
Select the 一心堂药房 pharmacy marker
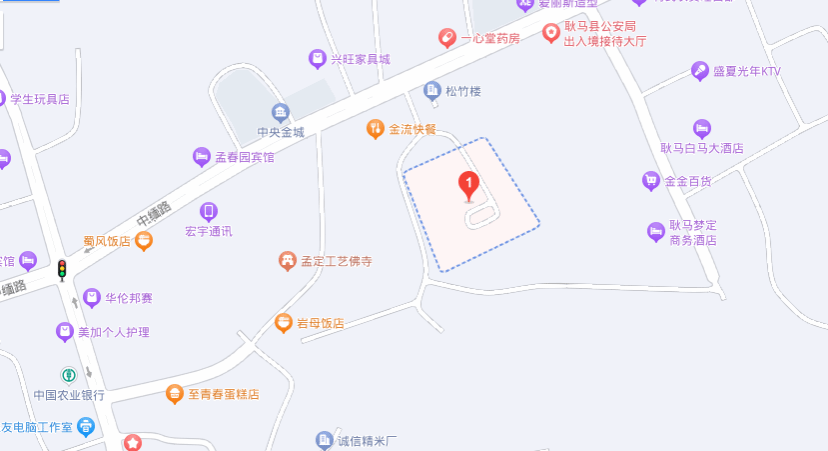[x=448, y=38]
